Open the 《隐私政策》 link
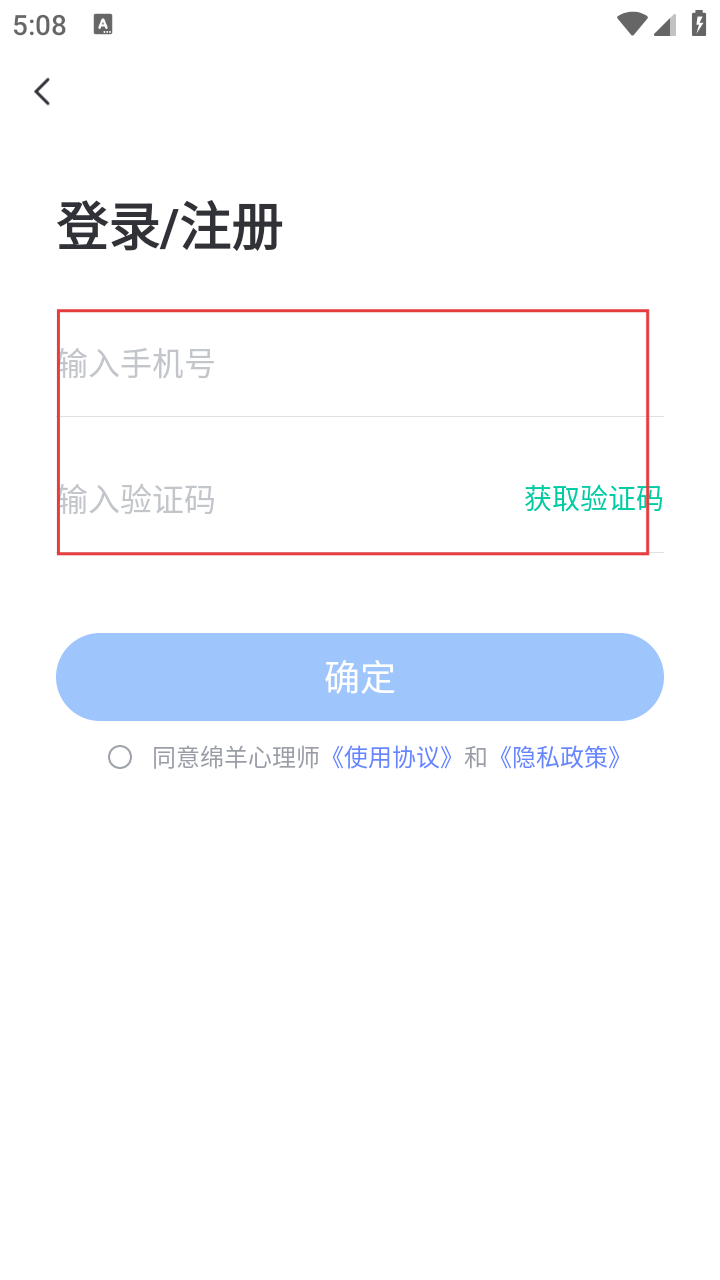Image resolution: width=720 pixels, height=1280 pixels. pos(559,757)
